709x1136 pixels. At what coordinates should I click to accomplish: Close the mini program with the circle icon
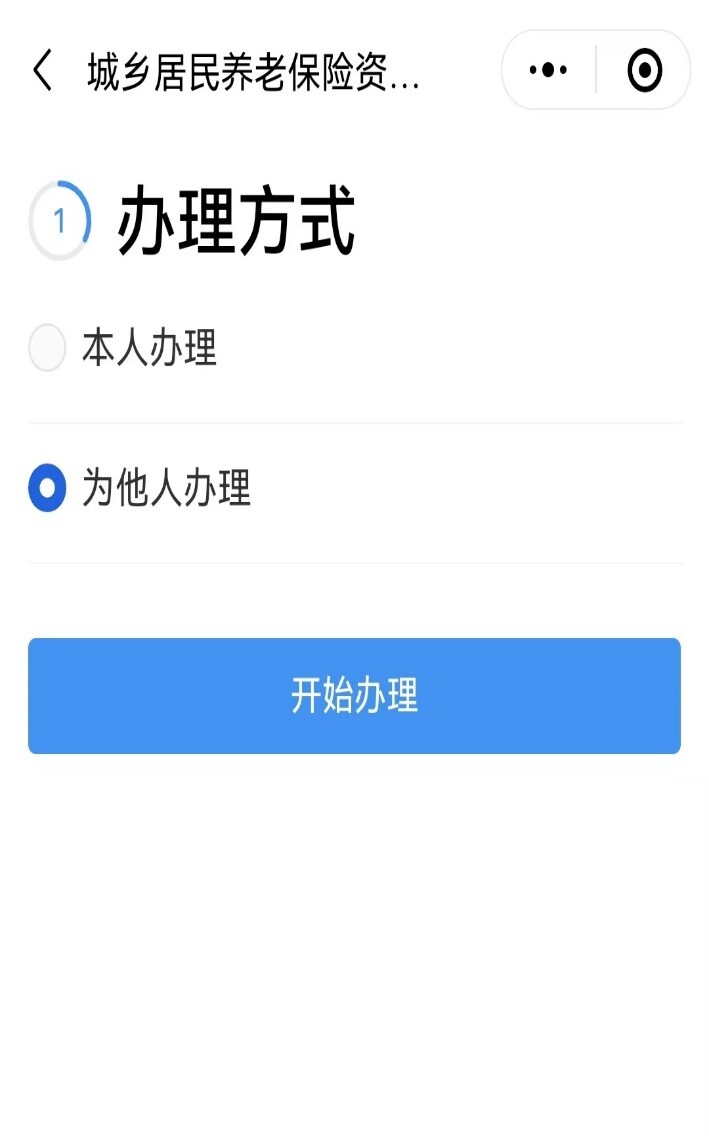(645, 70)
